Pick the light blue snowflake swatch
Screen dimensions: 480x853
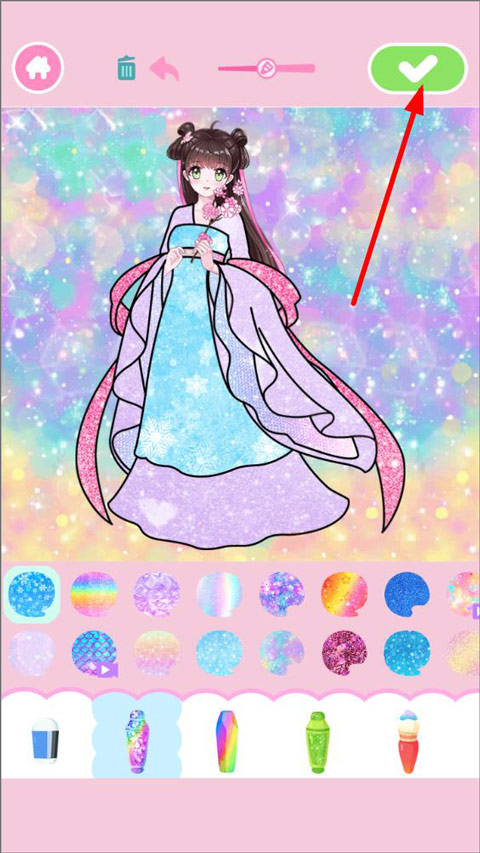point(32,594)
